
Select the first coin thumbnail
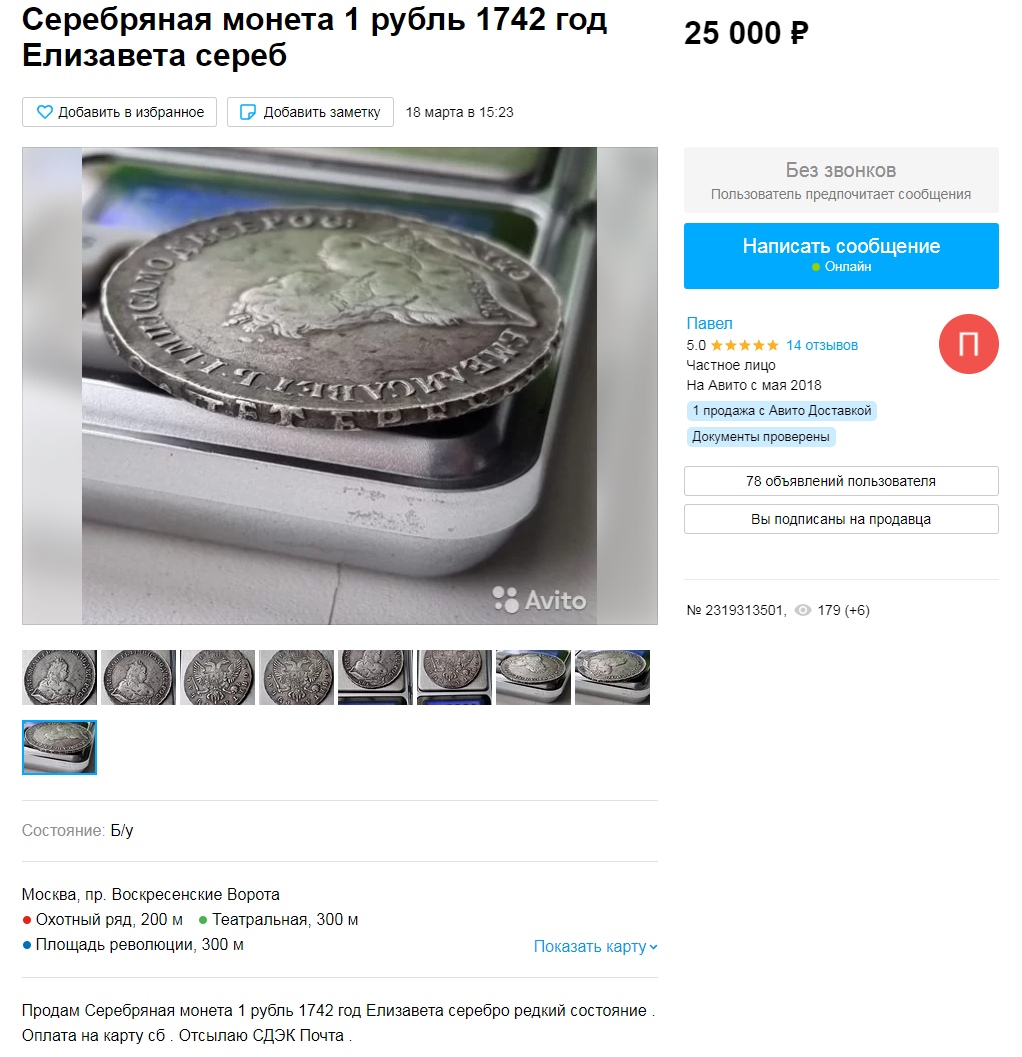pyautogui.click(x=60, y=677)
